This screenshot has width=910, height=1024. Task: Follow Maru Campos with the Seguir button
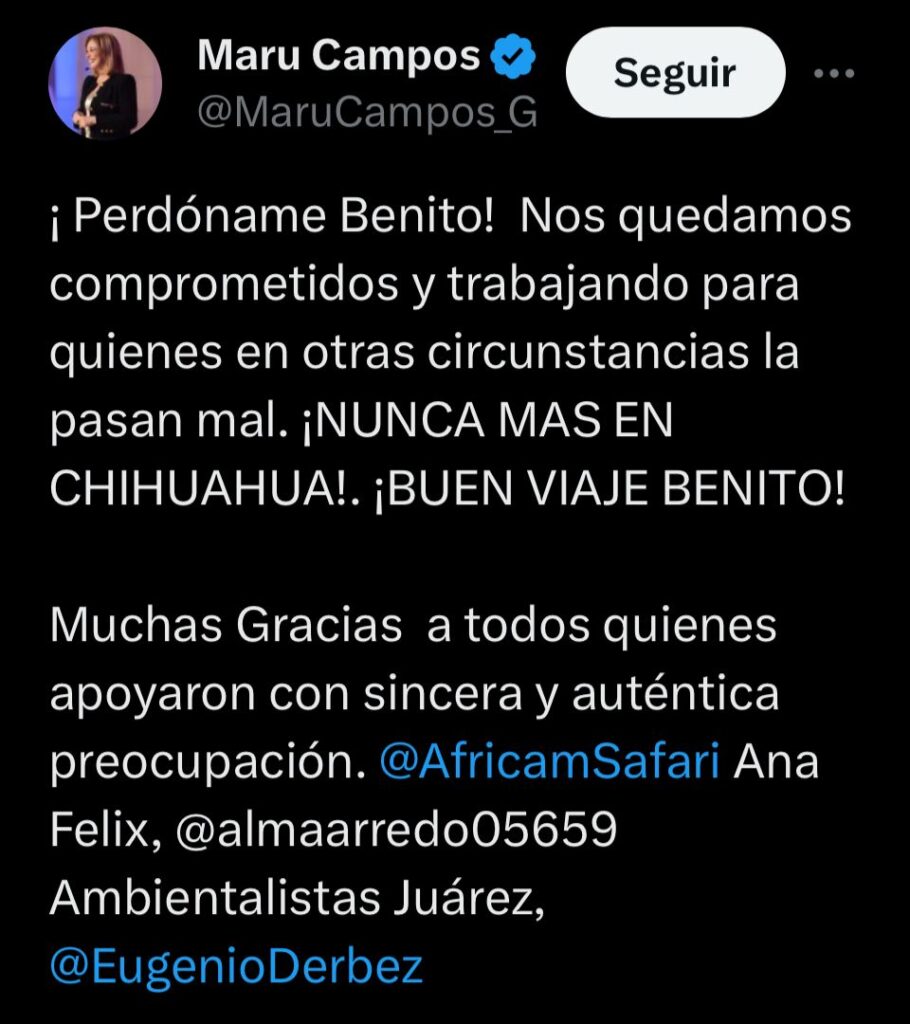click(675, 72)
